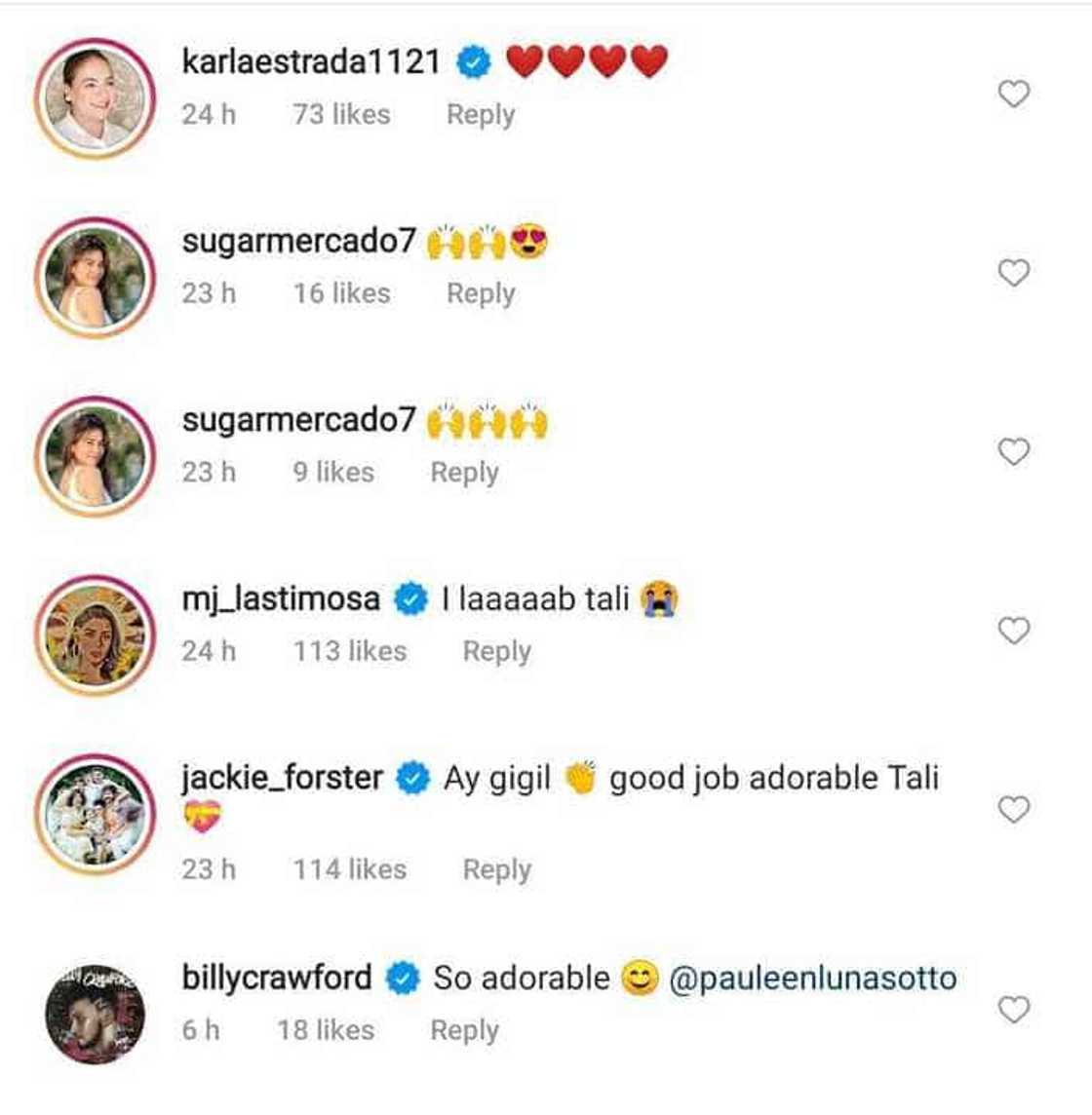
Task: Reply to karlaestrada1121's comment
Action: 480,115
